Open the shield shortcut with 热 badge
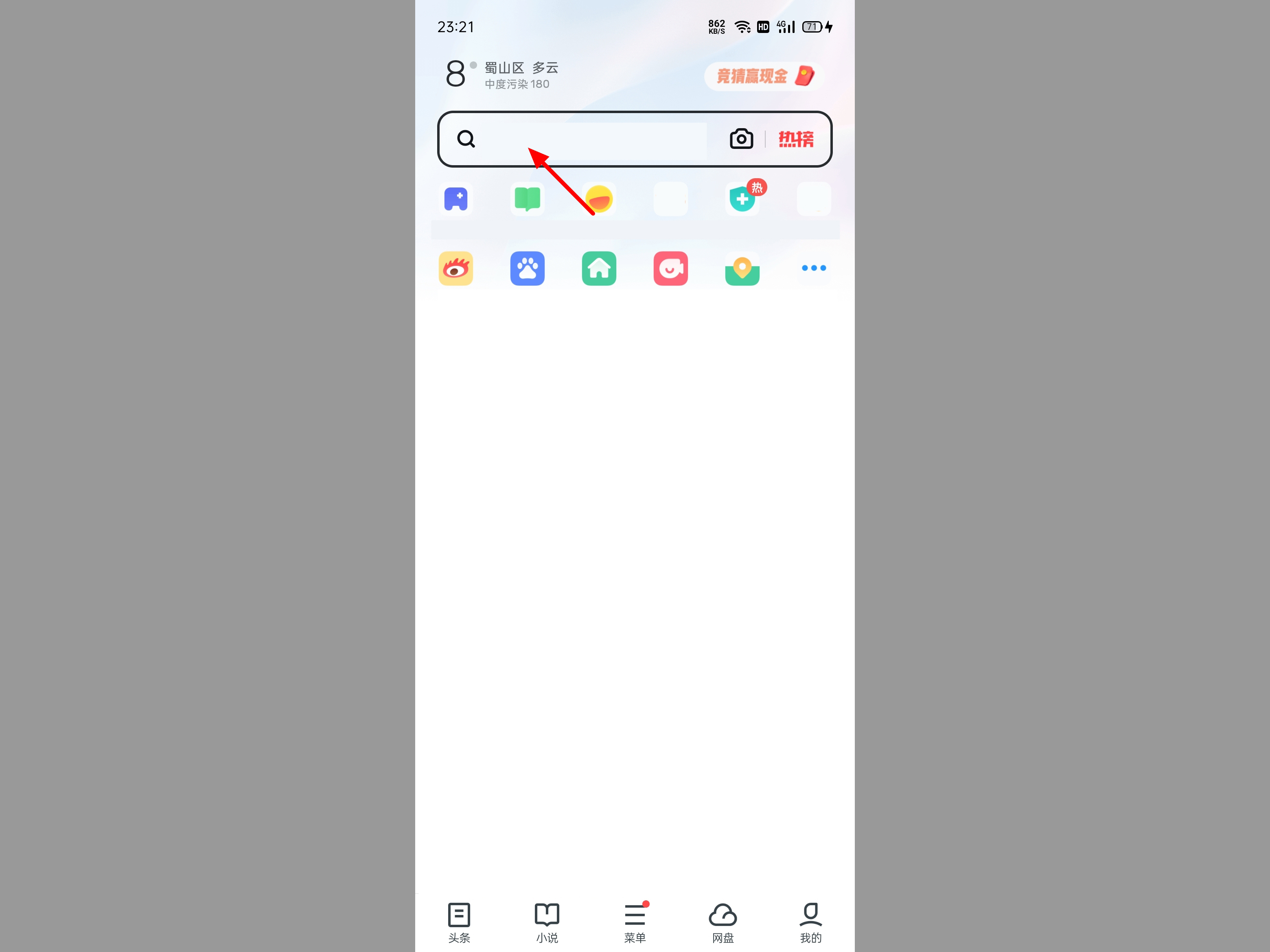 pyautogui.click(x=742, y=199)
